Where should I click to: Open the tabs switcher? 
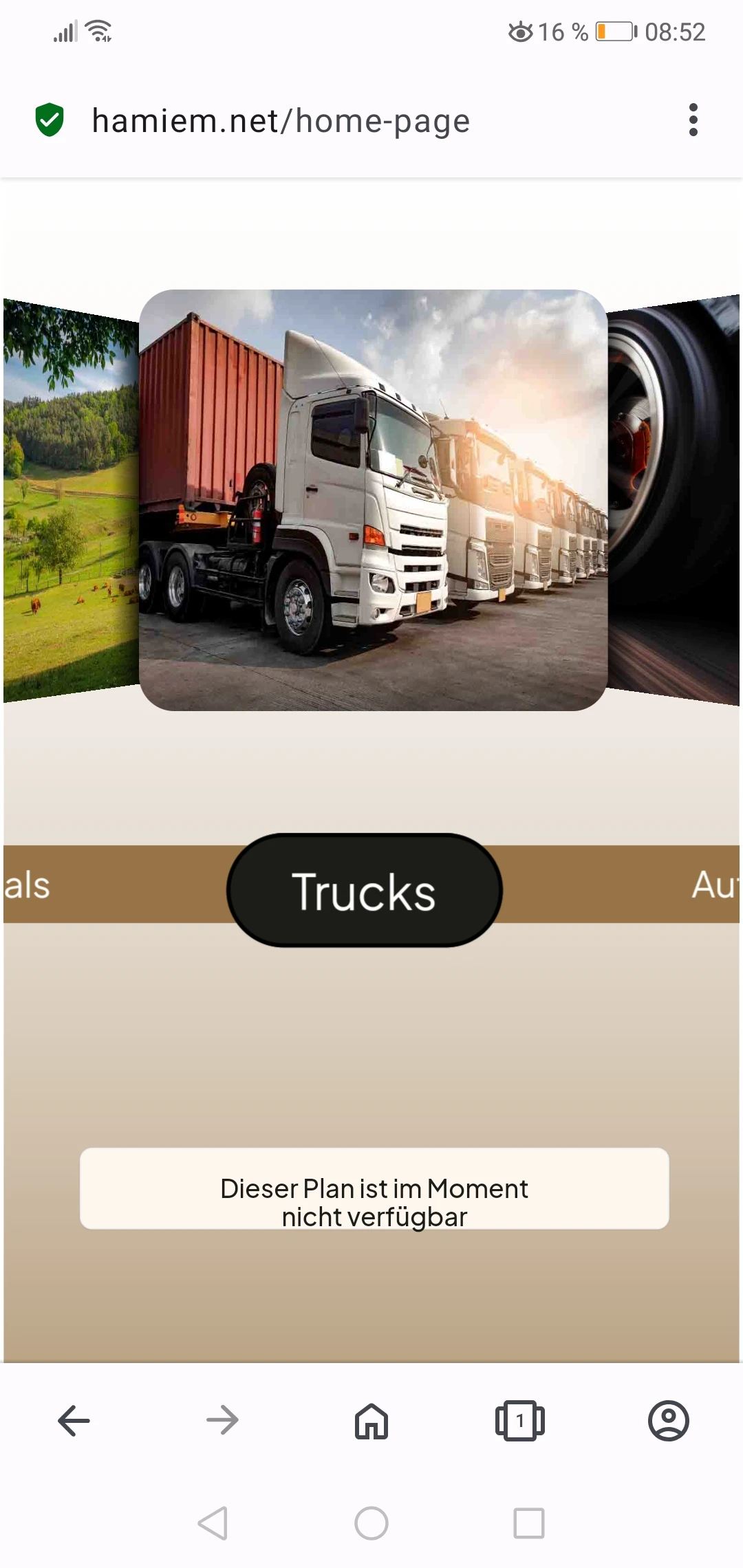[520, 1420]
